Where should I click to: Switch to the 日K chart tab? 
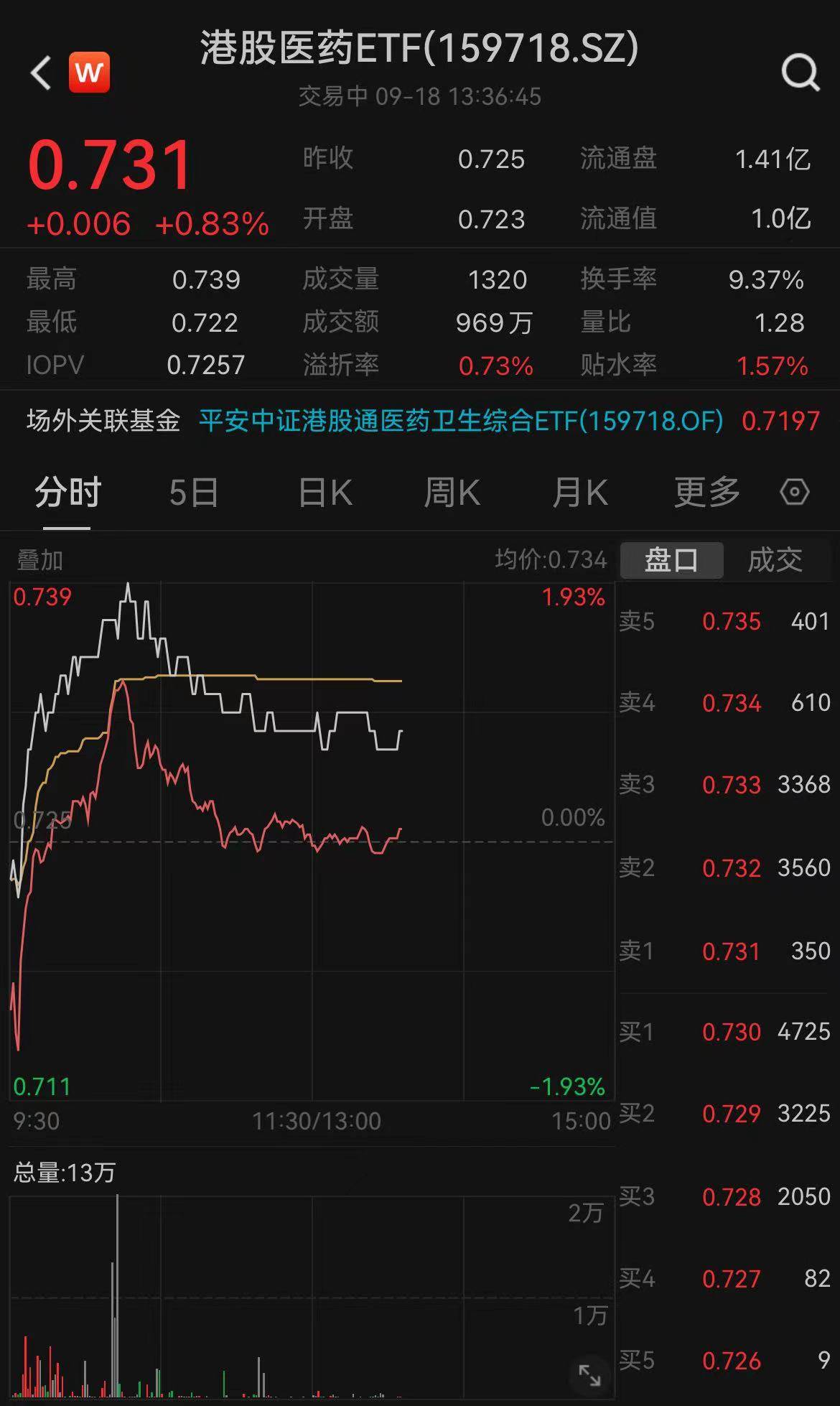(x=325, y=493)
